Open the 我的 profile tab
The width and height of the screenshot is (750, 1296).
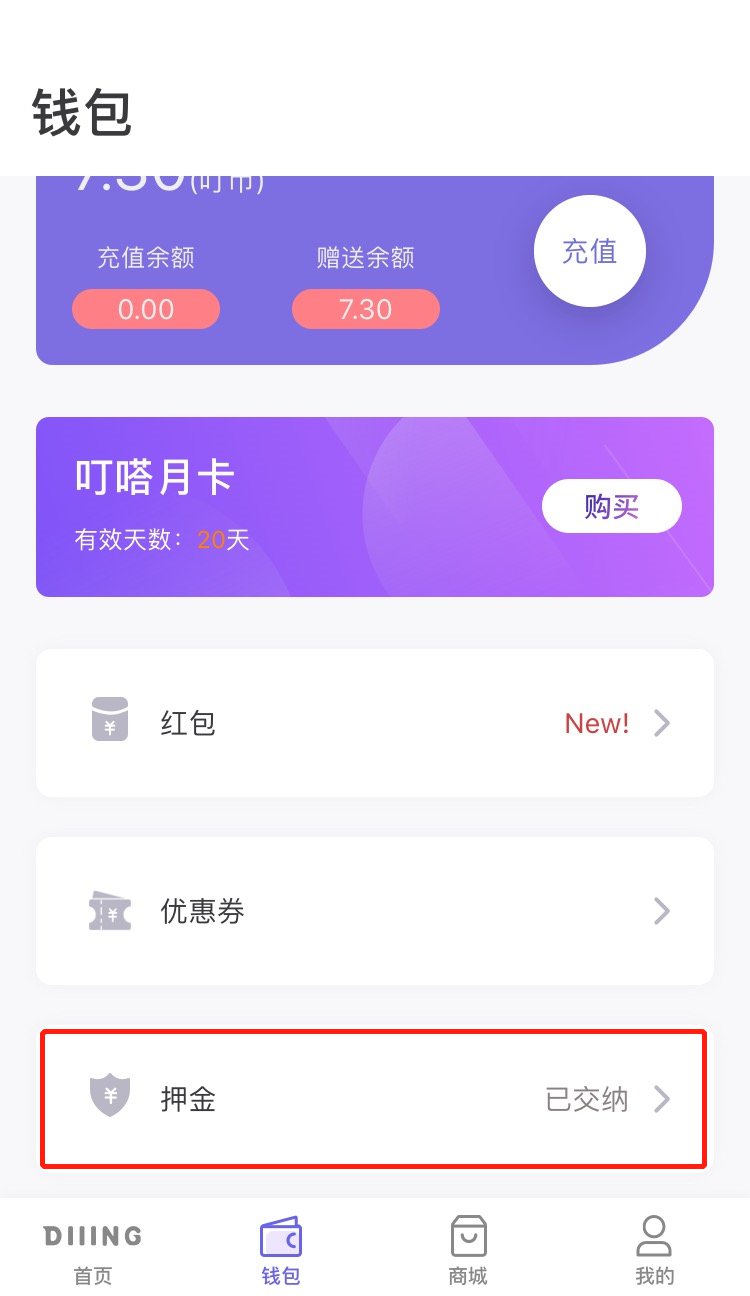(655, 1250)
